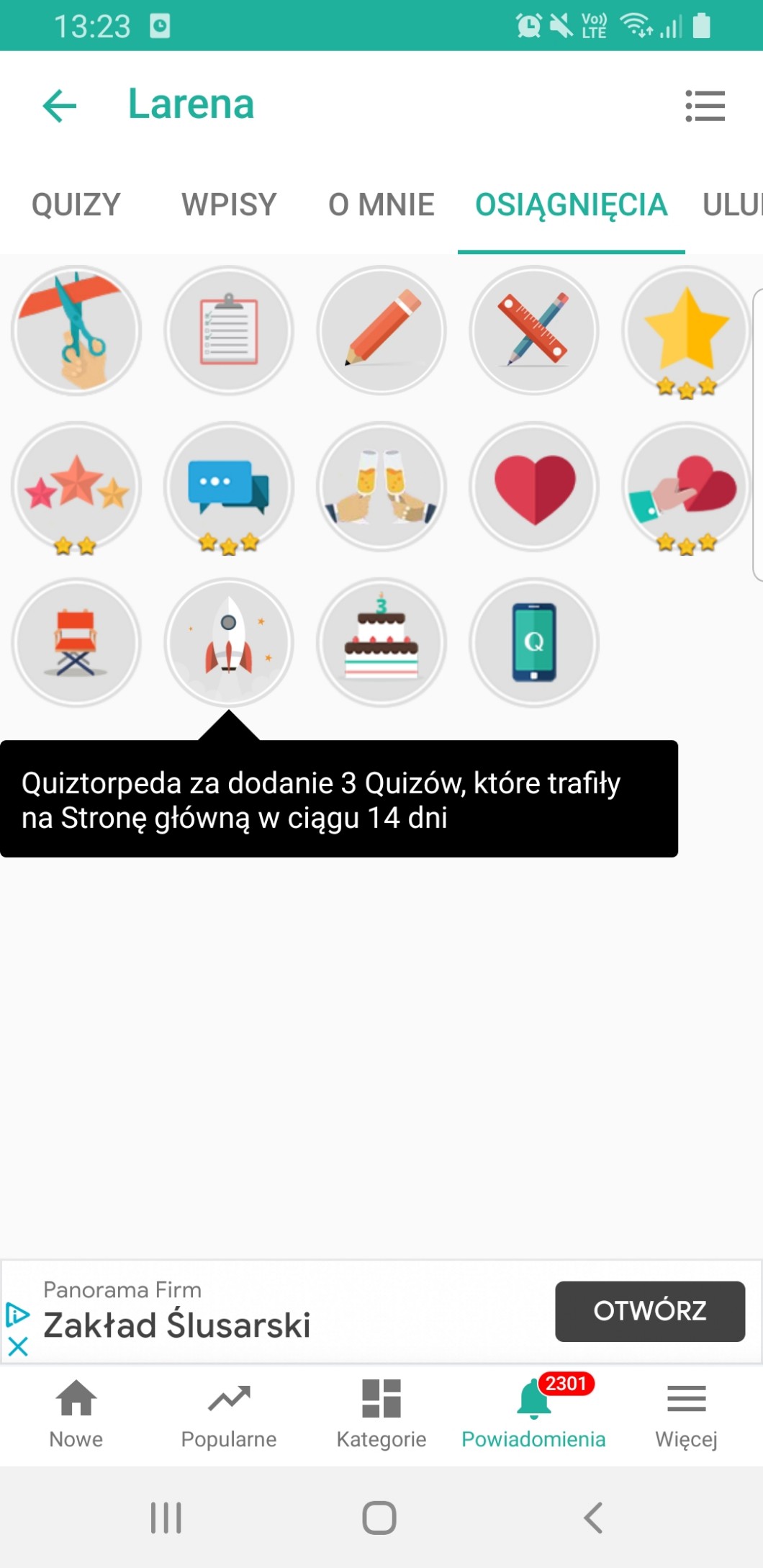Select the OSIĄGNIĘCIA tab
Image resolution: width=763 pixels, height=1568 pixels.
[x=571, y=204]
